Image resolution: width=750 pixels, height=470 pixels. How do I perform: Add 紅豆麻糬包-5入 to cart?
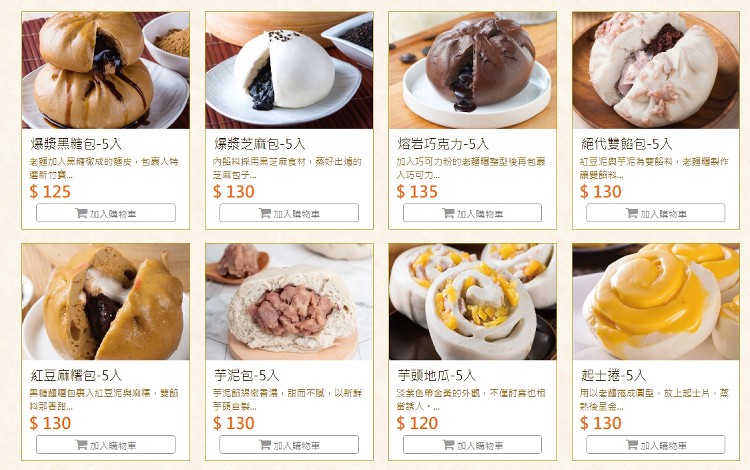pos(105,445)
